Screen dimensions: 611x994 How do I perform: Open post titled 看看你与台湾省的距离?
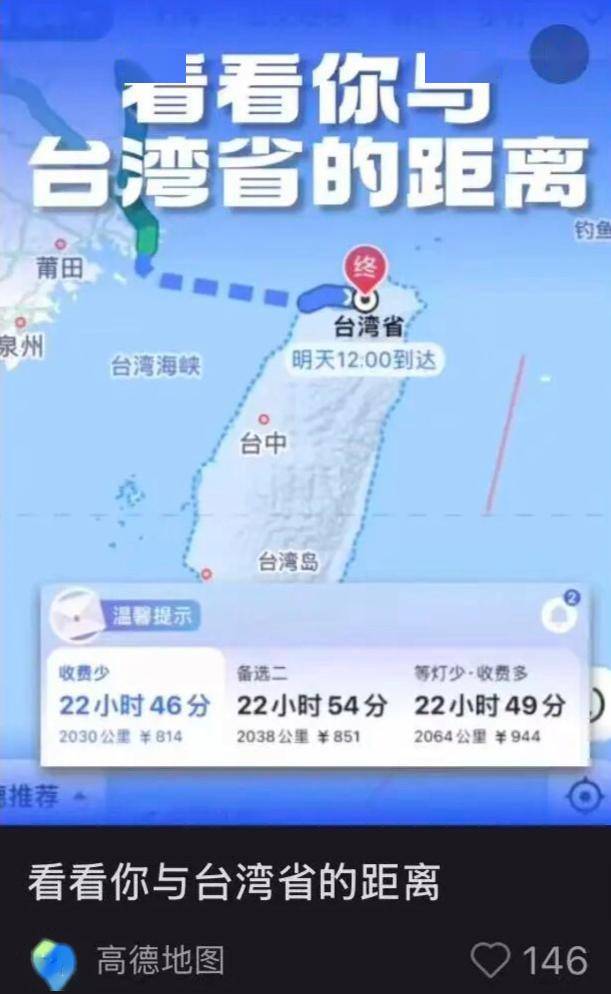[x=234, y=884]
